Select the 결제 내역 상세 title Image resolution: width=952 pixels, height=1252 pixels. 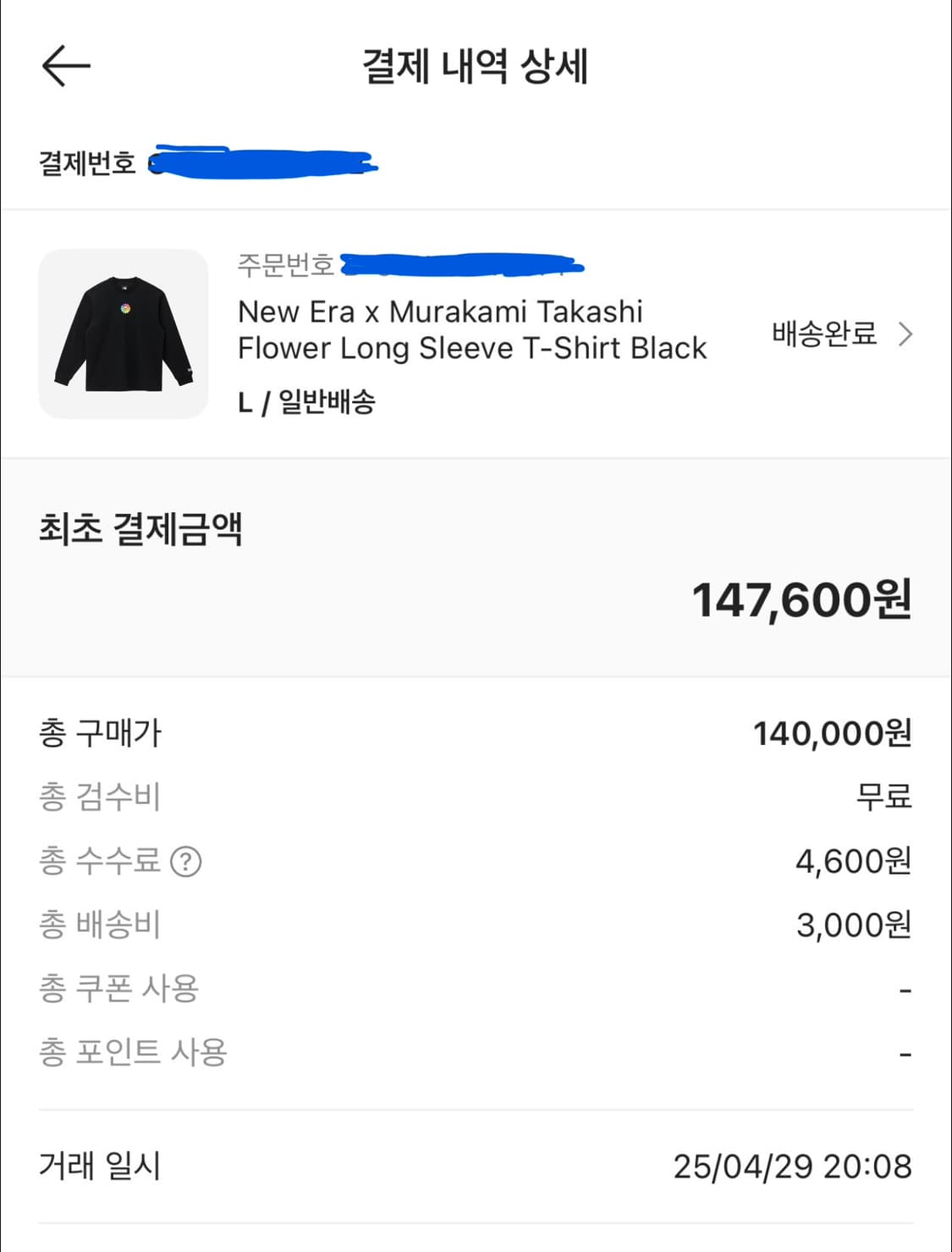tap(476, 68)
